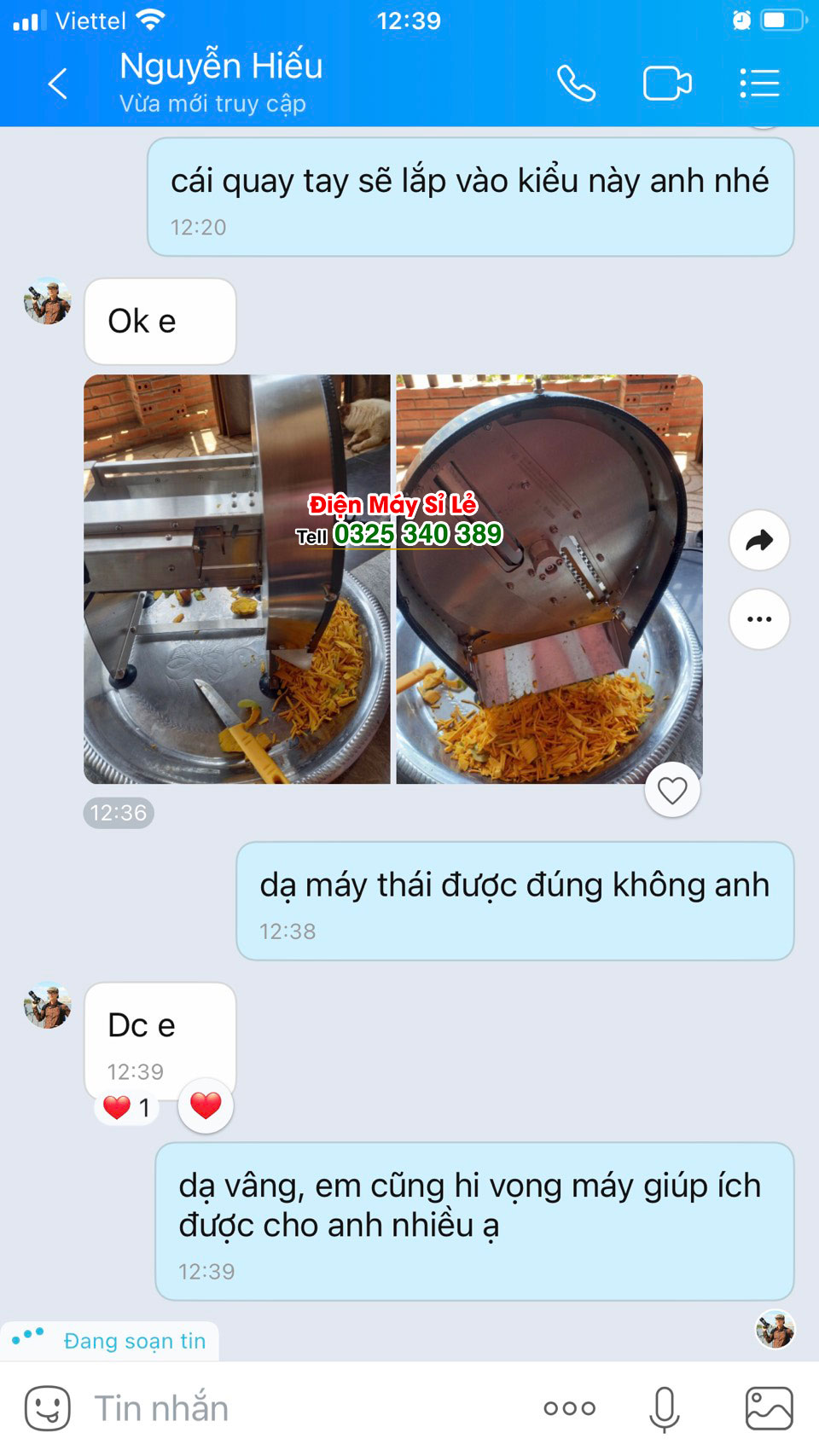The height and width of the screenshot is (1456, 819).
Task: React with a heart to "Dc e"
Action: point(206,1106)
